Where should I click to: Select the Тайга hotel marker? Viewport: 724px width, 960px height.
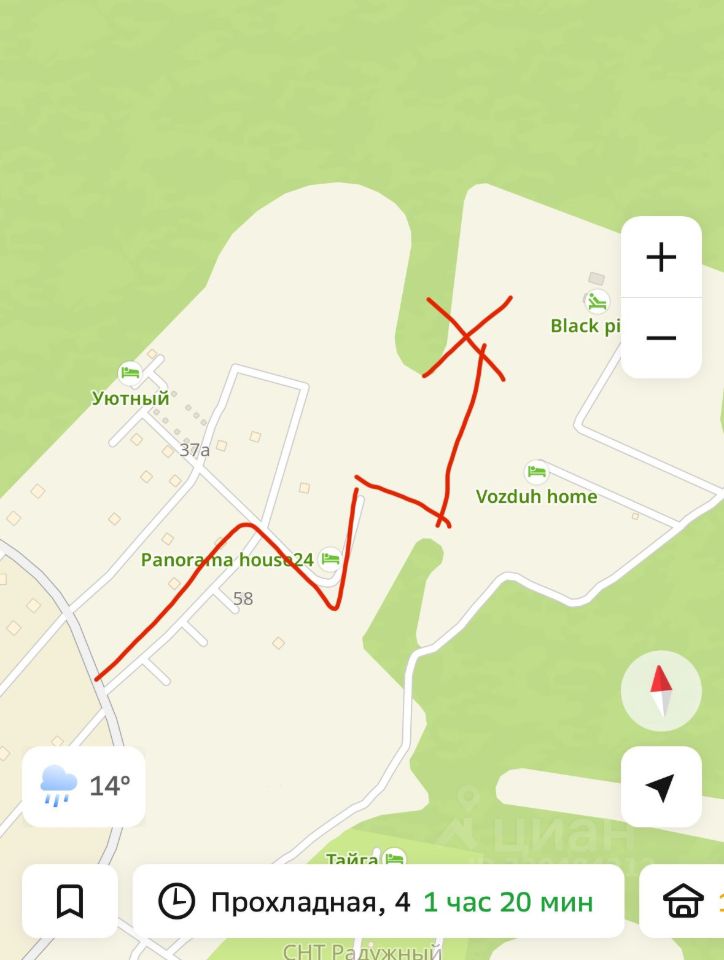pos(394,858)
